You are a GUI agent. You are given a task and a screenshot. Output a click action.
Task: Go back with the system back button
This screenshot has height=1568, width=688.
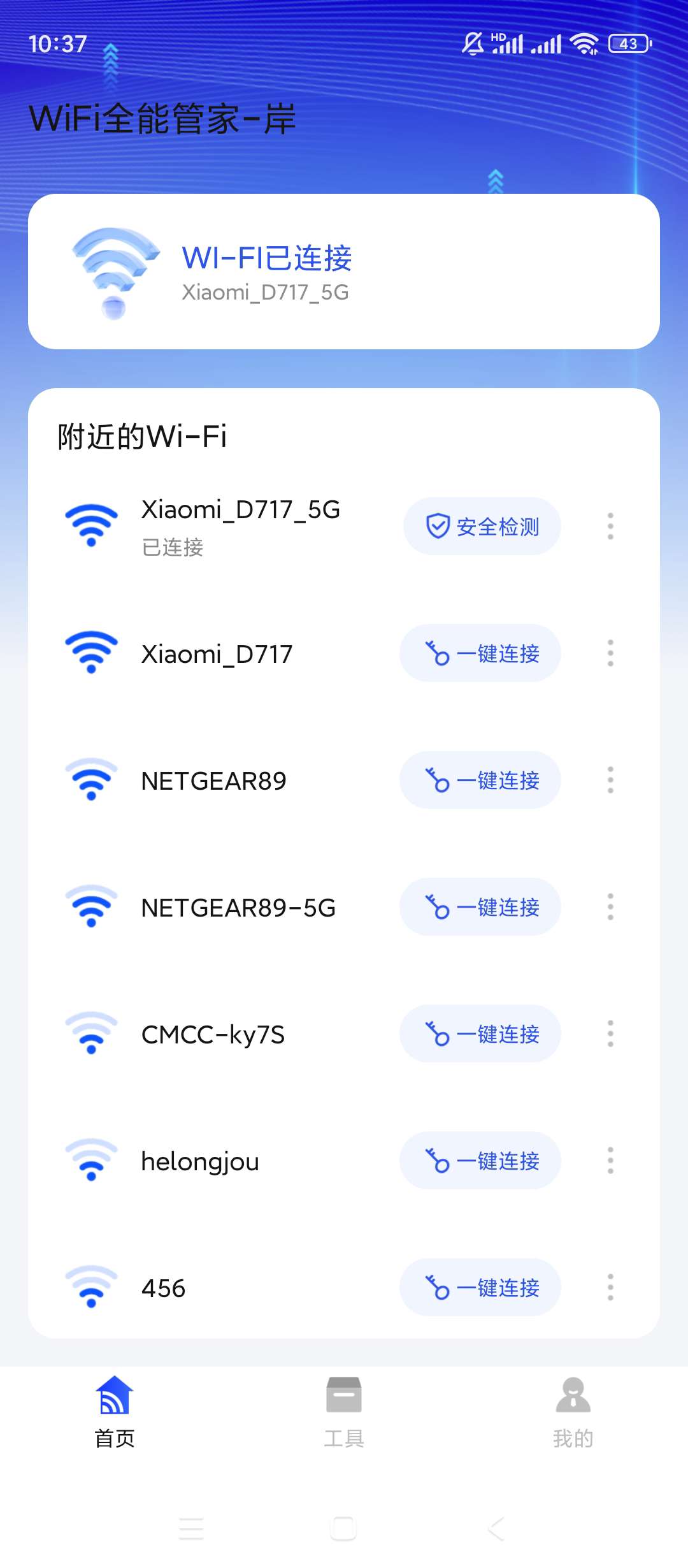click(496, 1528)
